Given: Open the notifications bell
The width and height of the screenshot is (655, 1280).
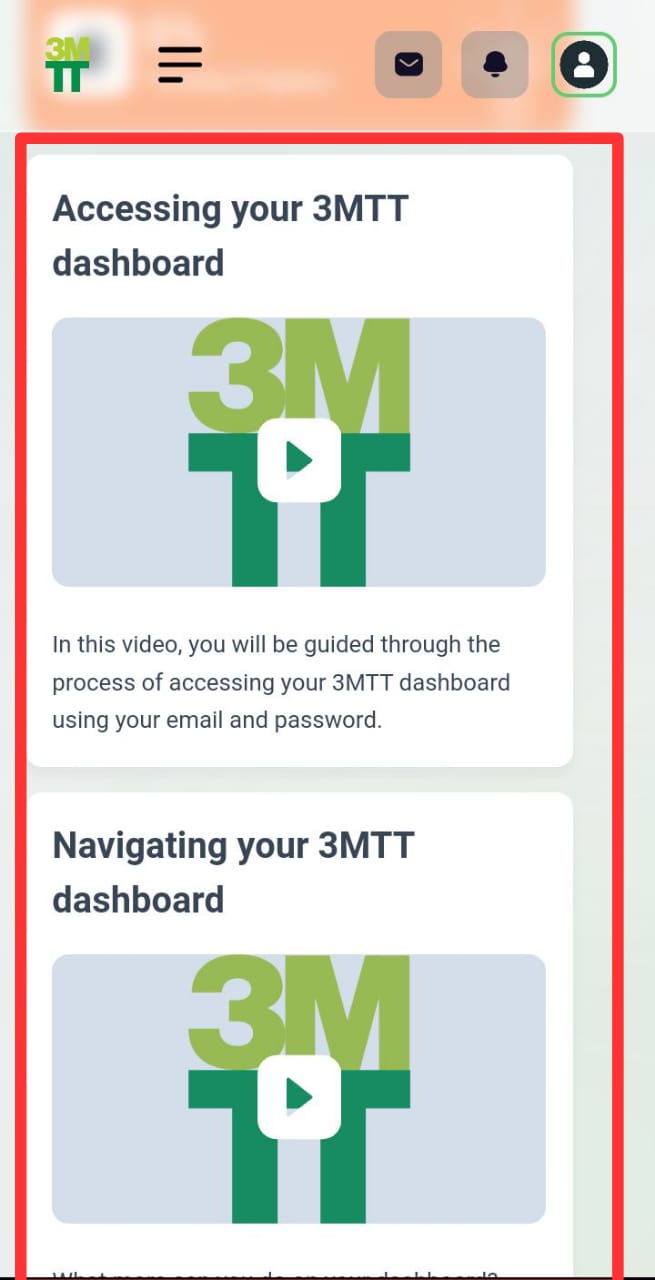Looking at the screenshot, I should (494, 65).
